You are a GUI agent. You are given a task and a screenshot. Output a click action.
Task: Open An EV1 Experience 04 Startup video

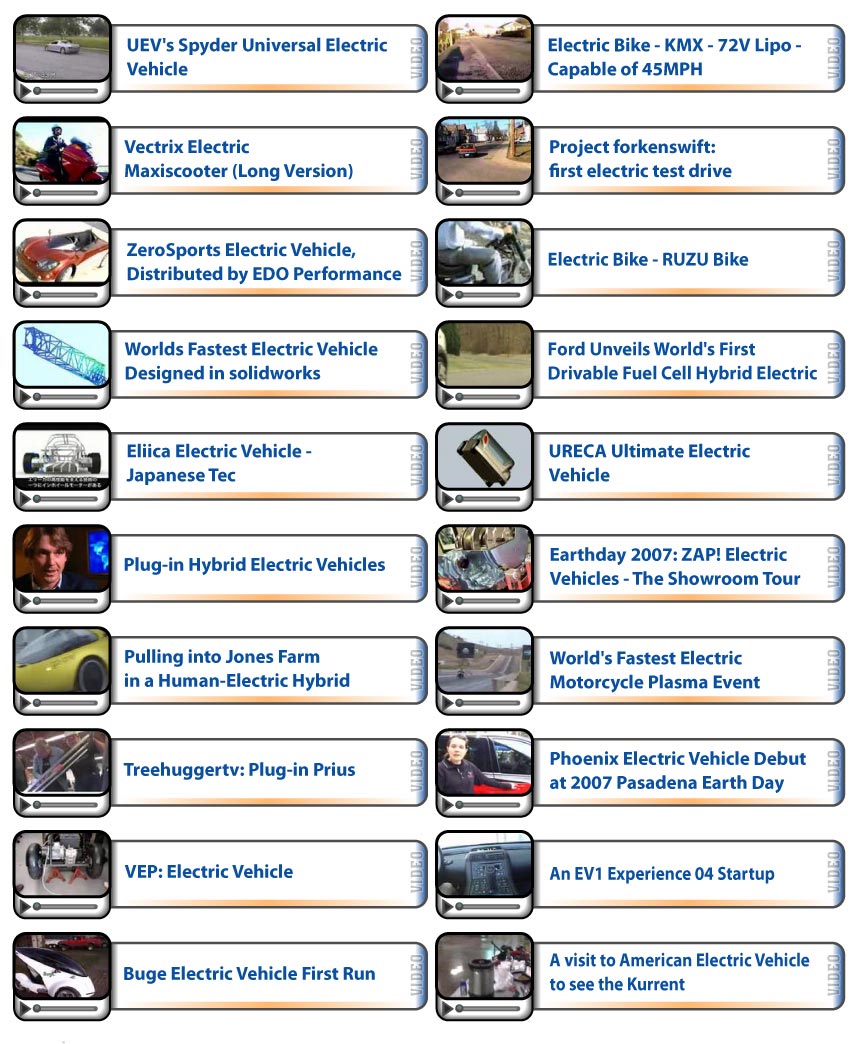(x=661, y=874)
